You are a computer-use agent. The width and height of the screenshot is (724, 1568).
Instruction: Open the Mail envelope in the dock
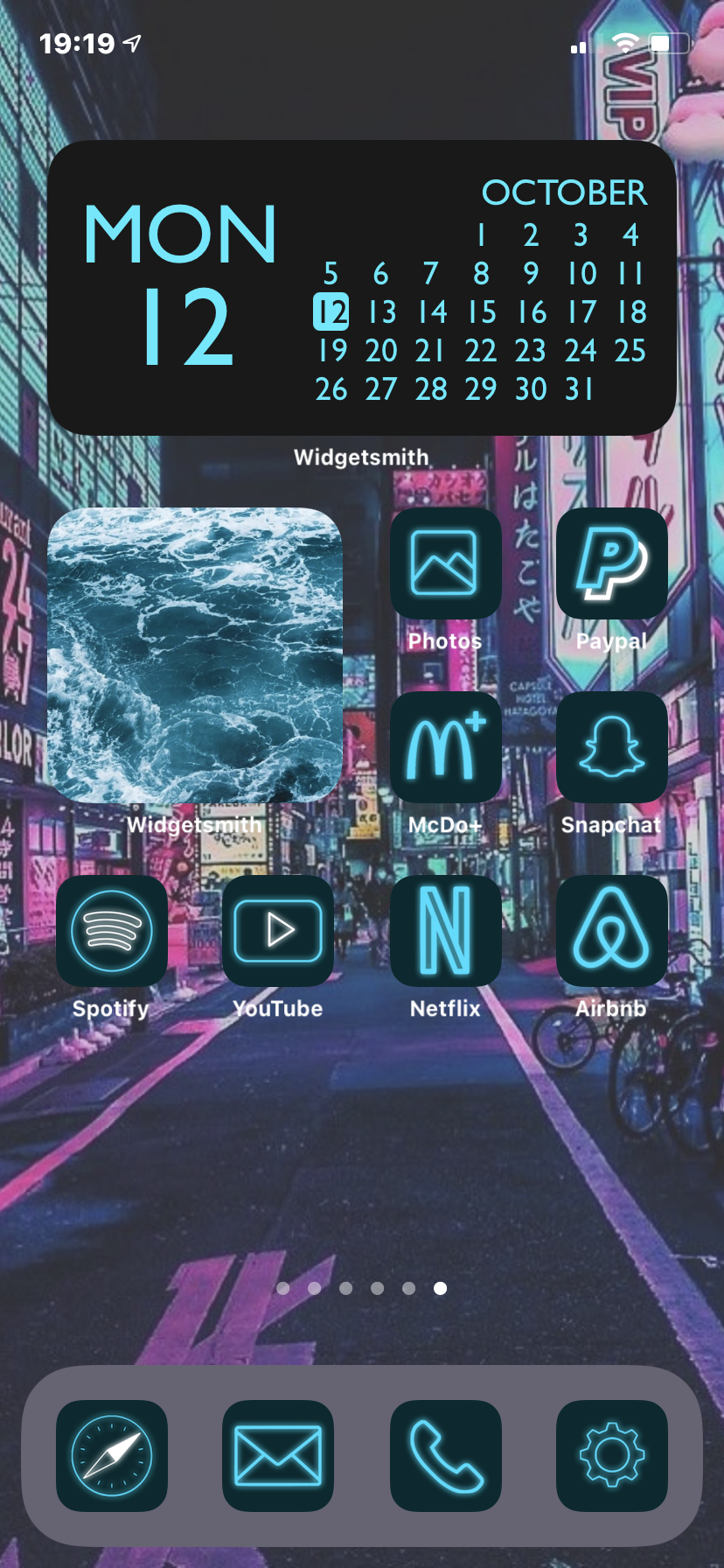[278, 1456]
